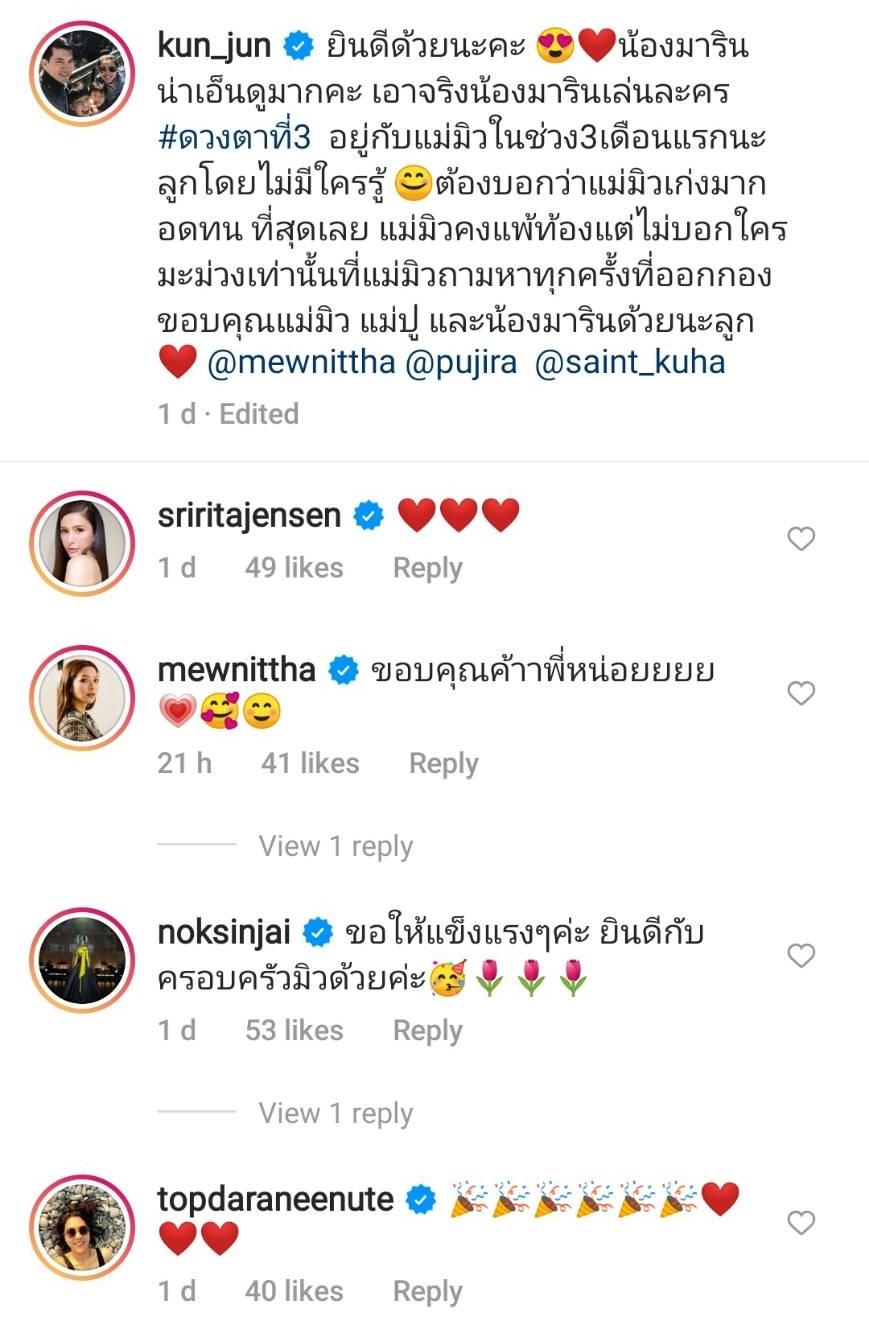The image size is (869, 1328).
Task: Open the #ดวงตาที่3 hashtag
Action: pyautogui.click(x=235, y=138)
